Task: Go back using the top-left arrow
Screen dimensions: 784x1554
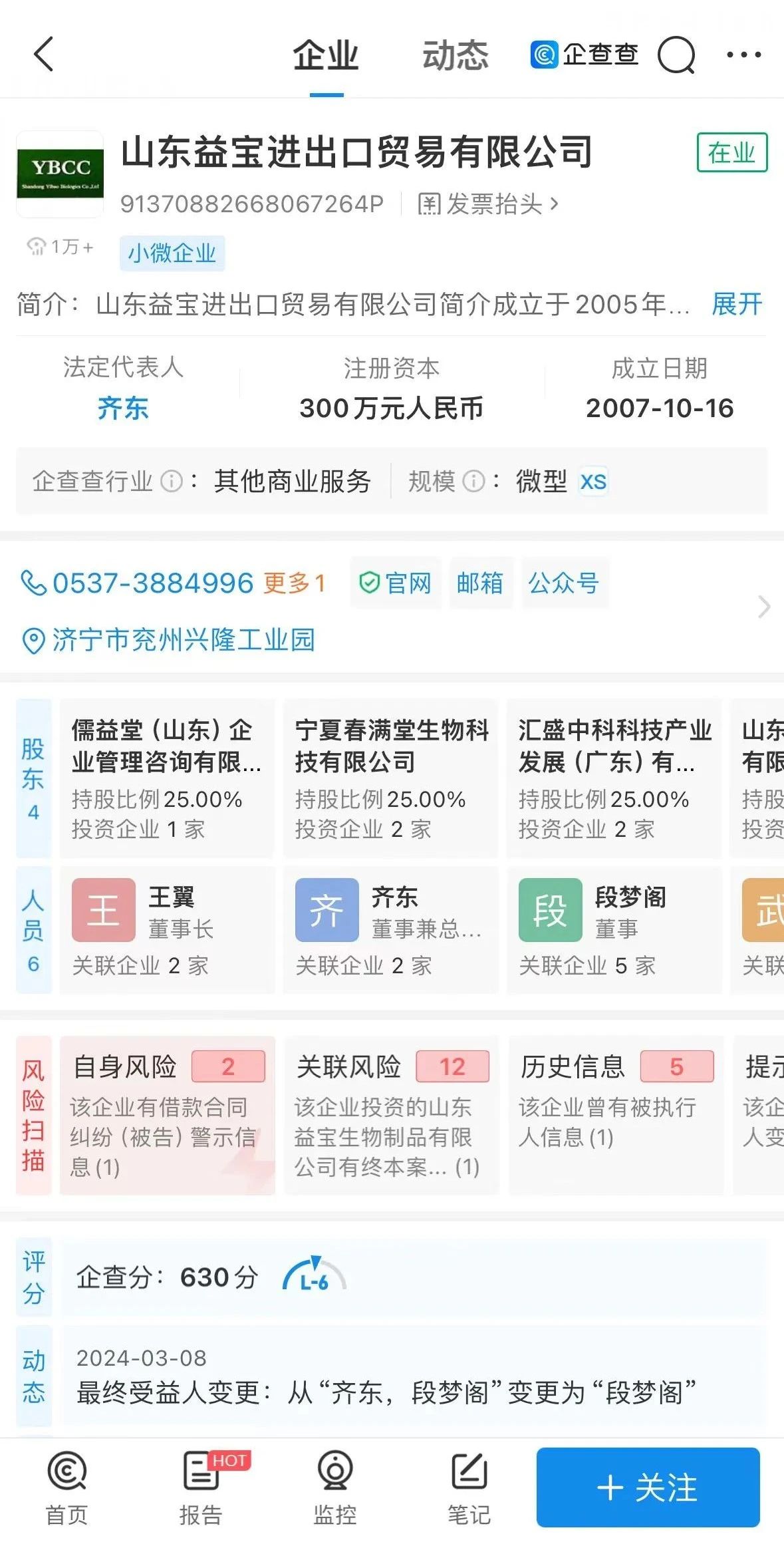Action: coord(44,55)
